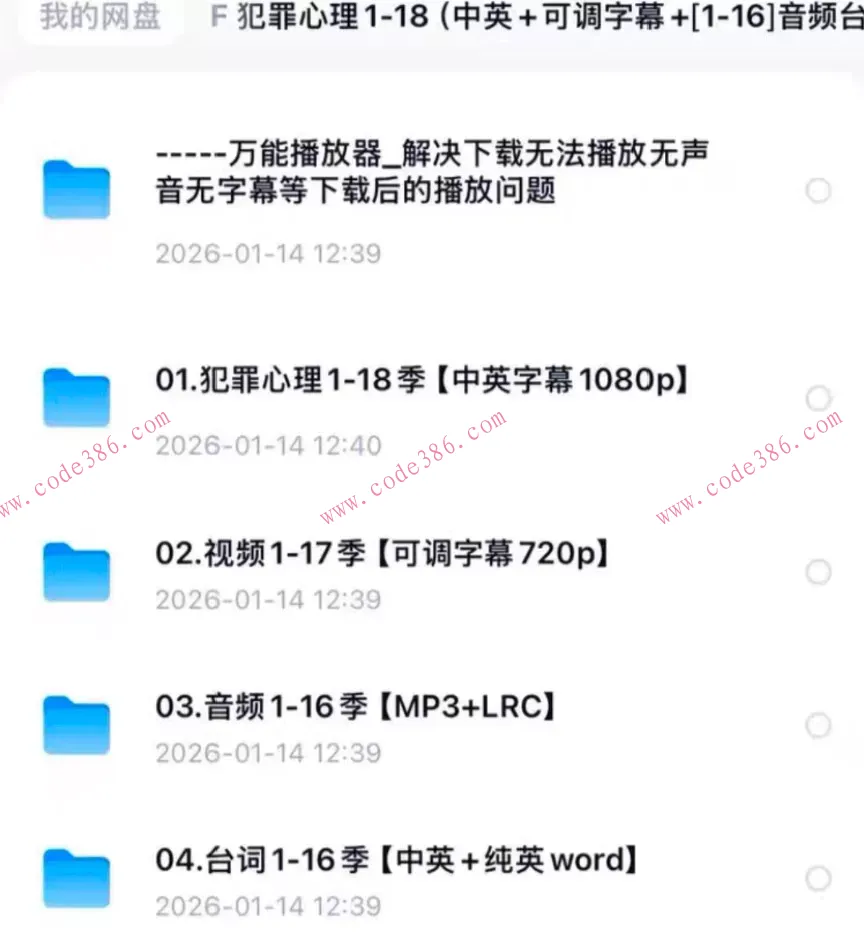Open folder named 04.台词1-16季【中英+纯英word】

400,858
